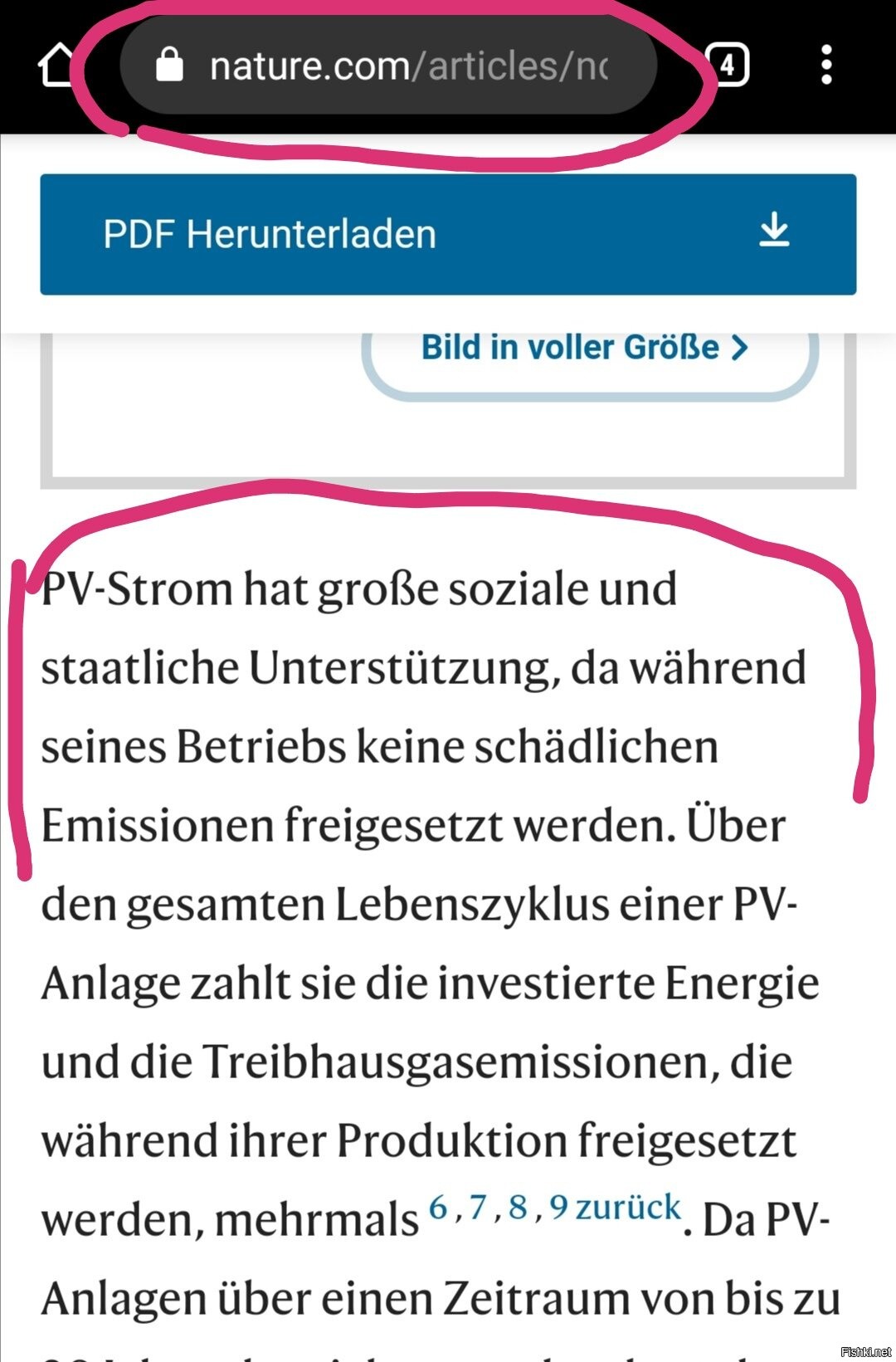Open the browser overflow menu
Viewport: 896px width, 1362px height.
coord(825,65)
